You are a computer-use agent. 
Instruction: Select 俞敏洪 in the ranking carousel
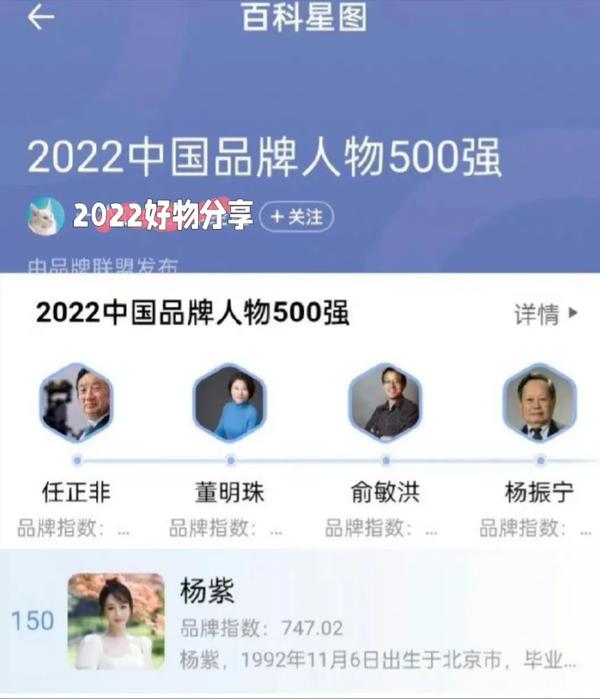[x=385, y=404]
